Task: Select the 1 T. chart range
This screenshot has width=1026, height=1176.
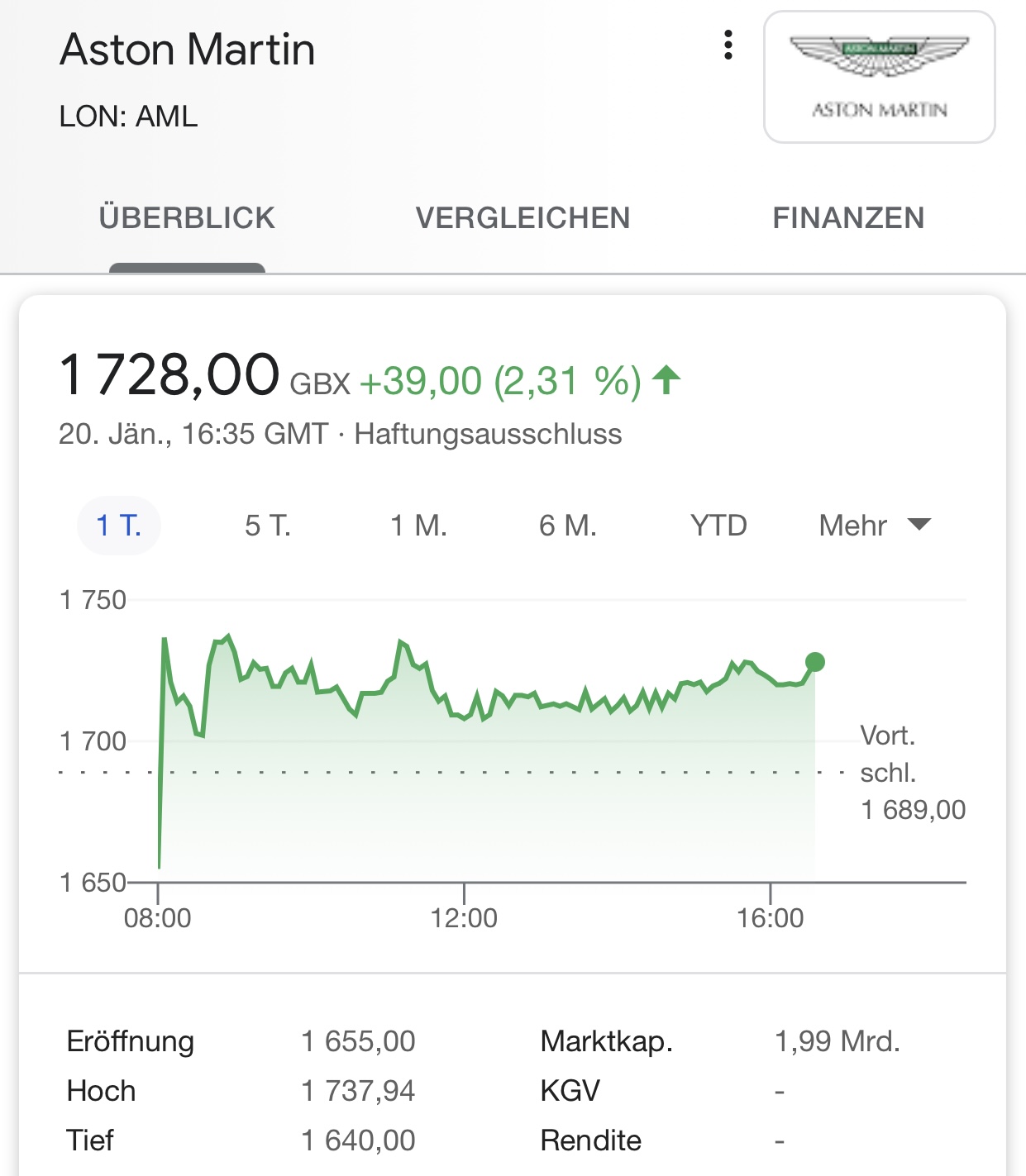Action: click(119, 526)
